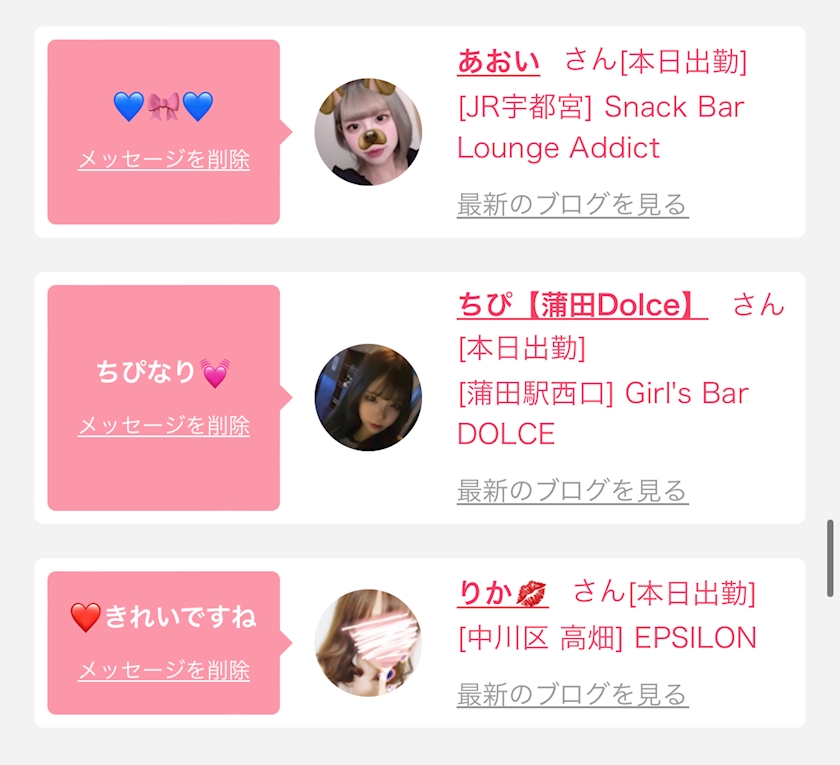Tap ちぴ's round profile photo
The height and width of the screenshot is (765, 840).
tap(368, 398)
